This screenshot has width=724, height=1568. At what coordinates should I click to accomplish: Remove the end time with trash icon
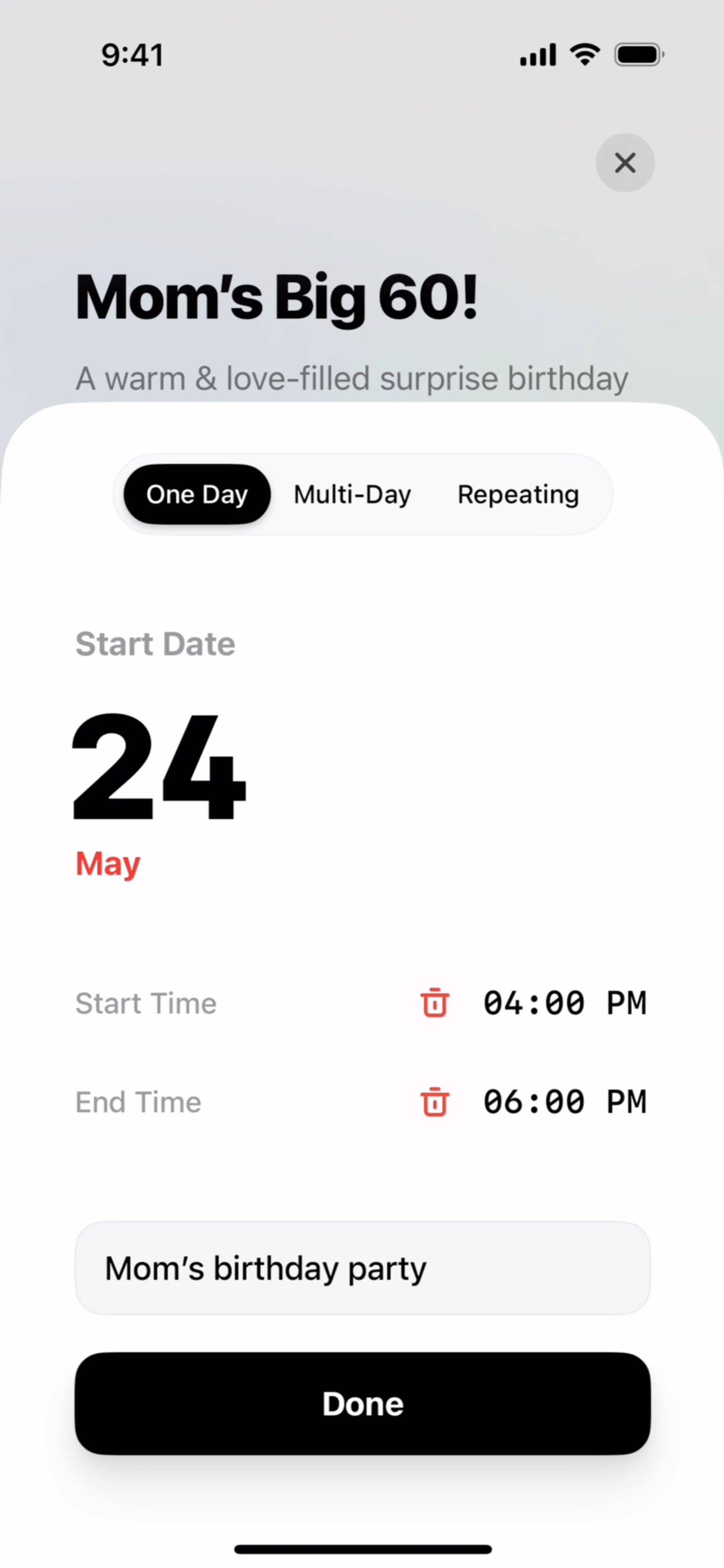[x=435, y=1102]
